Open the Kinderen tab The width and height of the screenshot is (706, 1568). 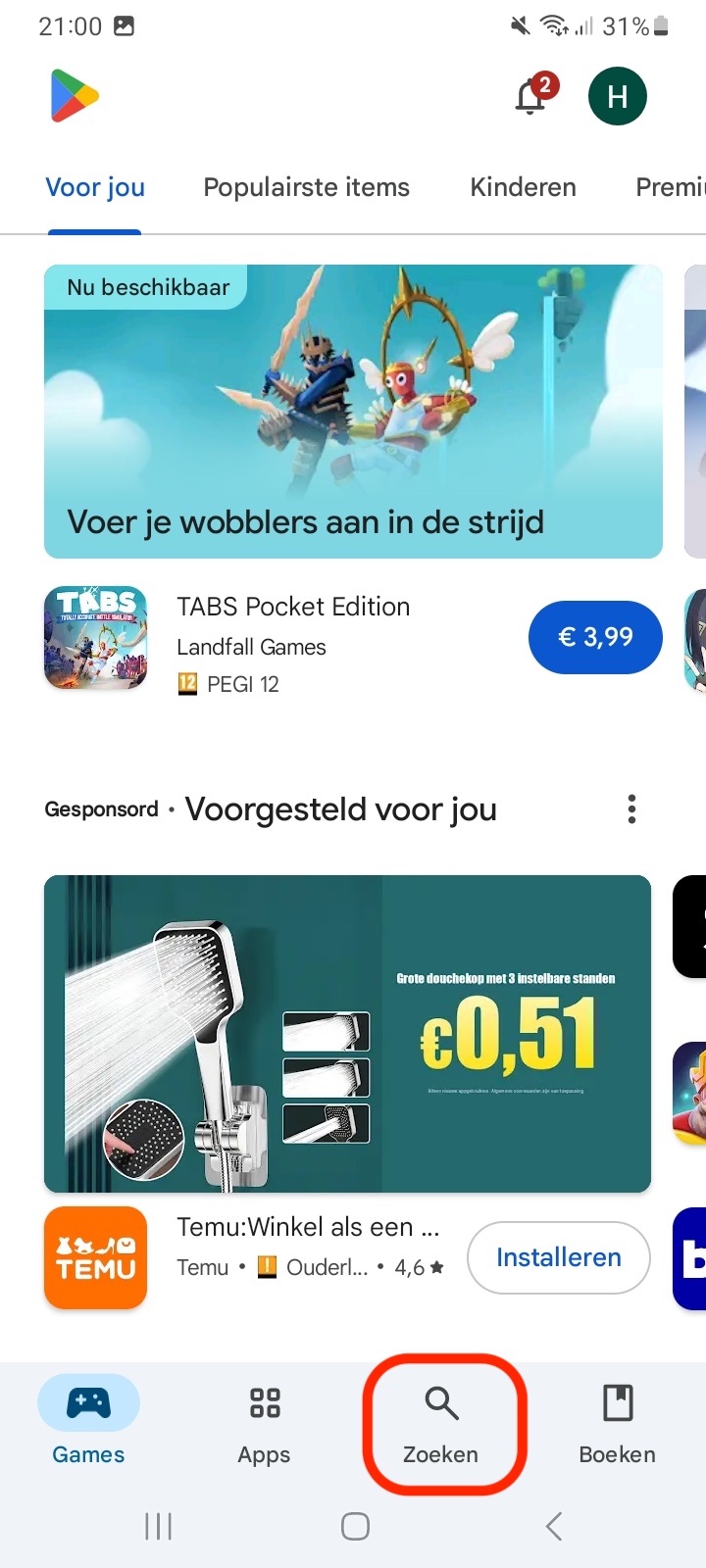point(523,187)
